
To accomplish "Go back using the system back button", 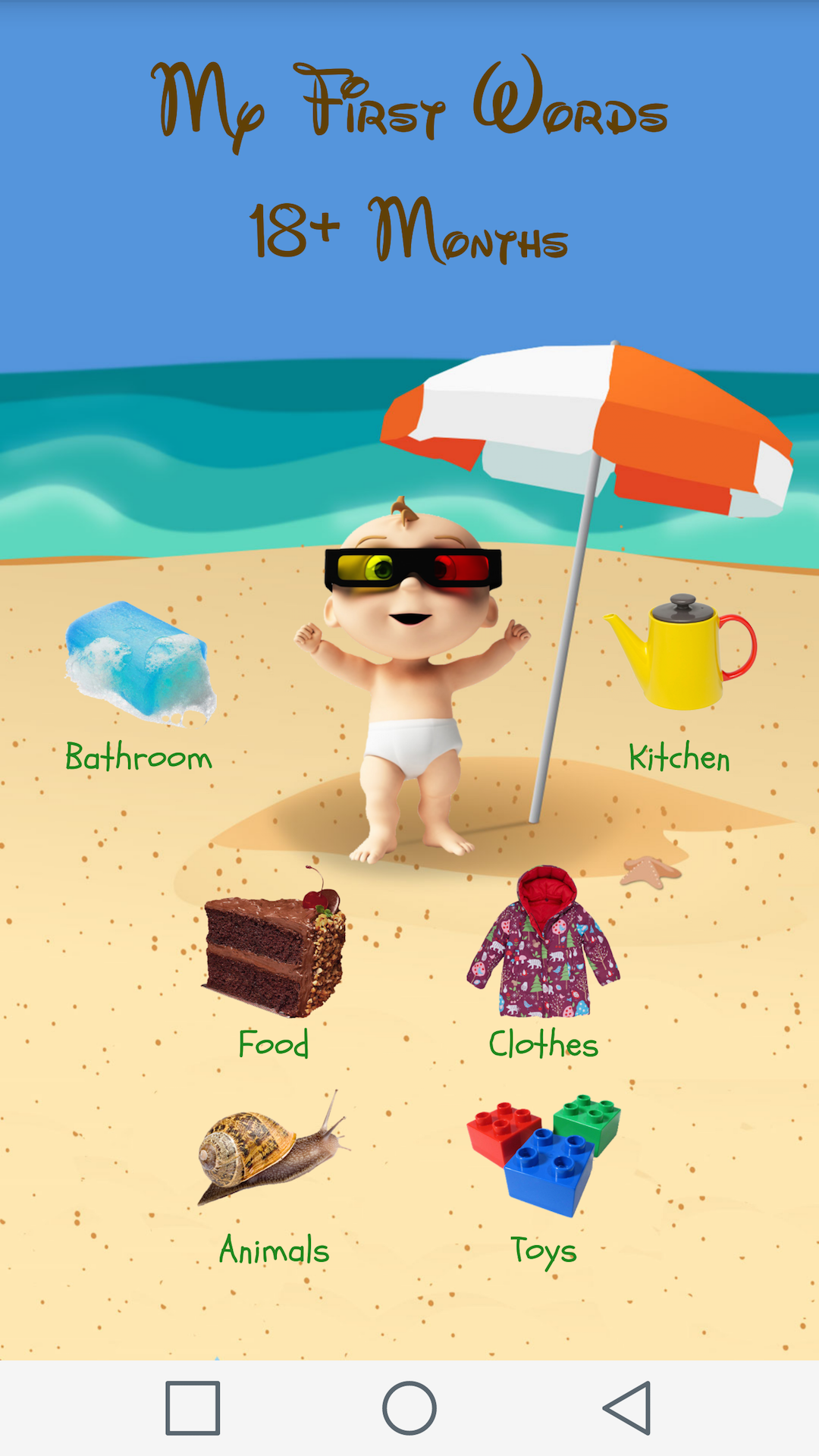I will [628, 1408].
